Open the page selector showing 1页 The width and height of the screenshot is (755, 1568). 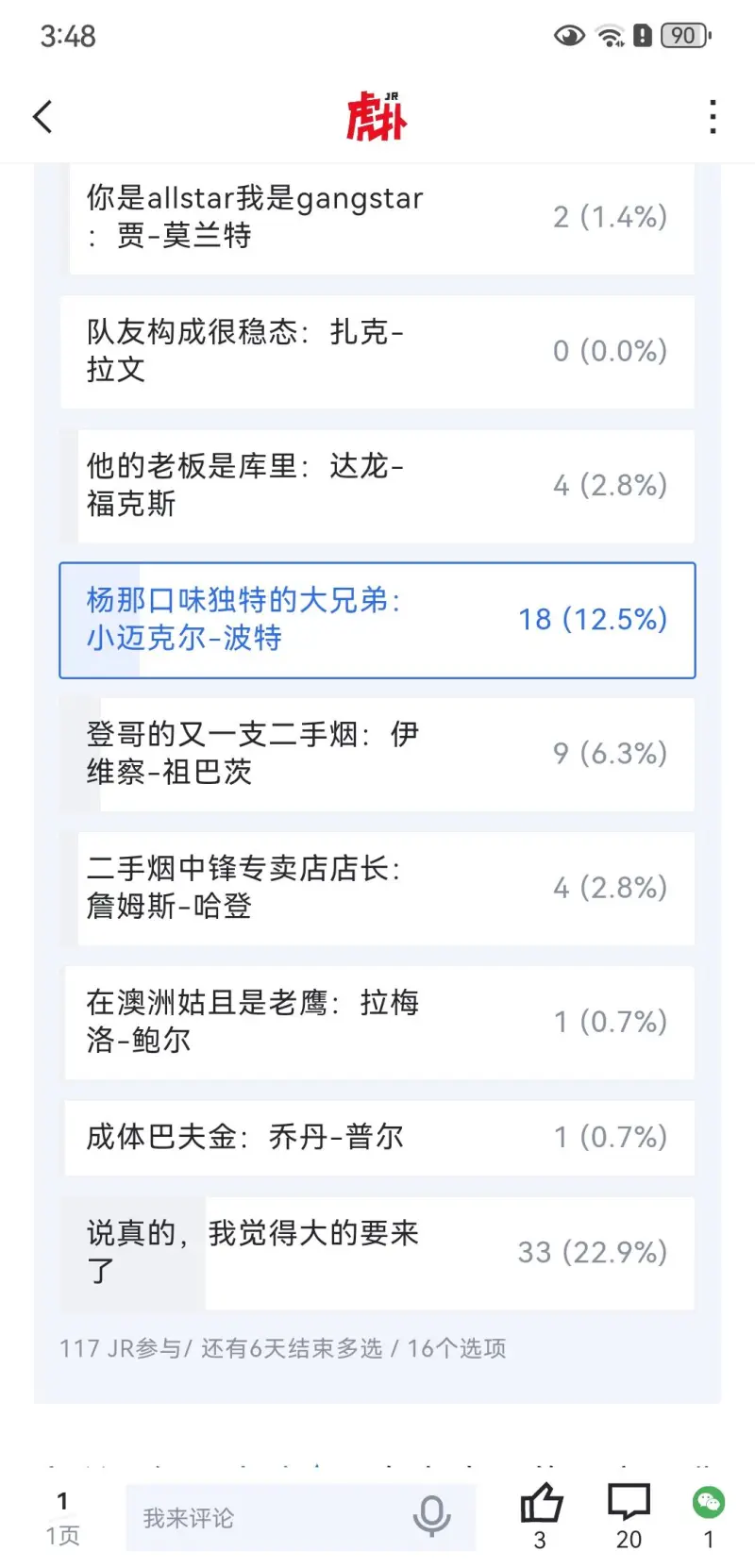(x=62, y=1517)
